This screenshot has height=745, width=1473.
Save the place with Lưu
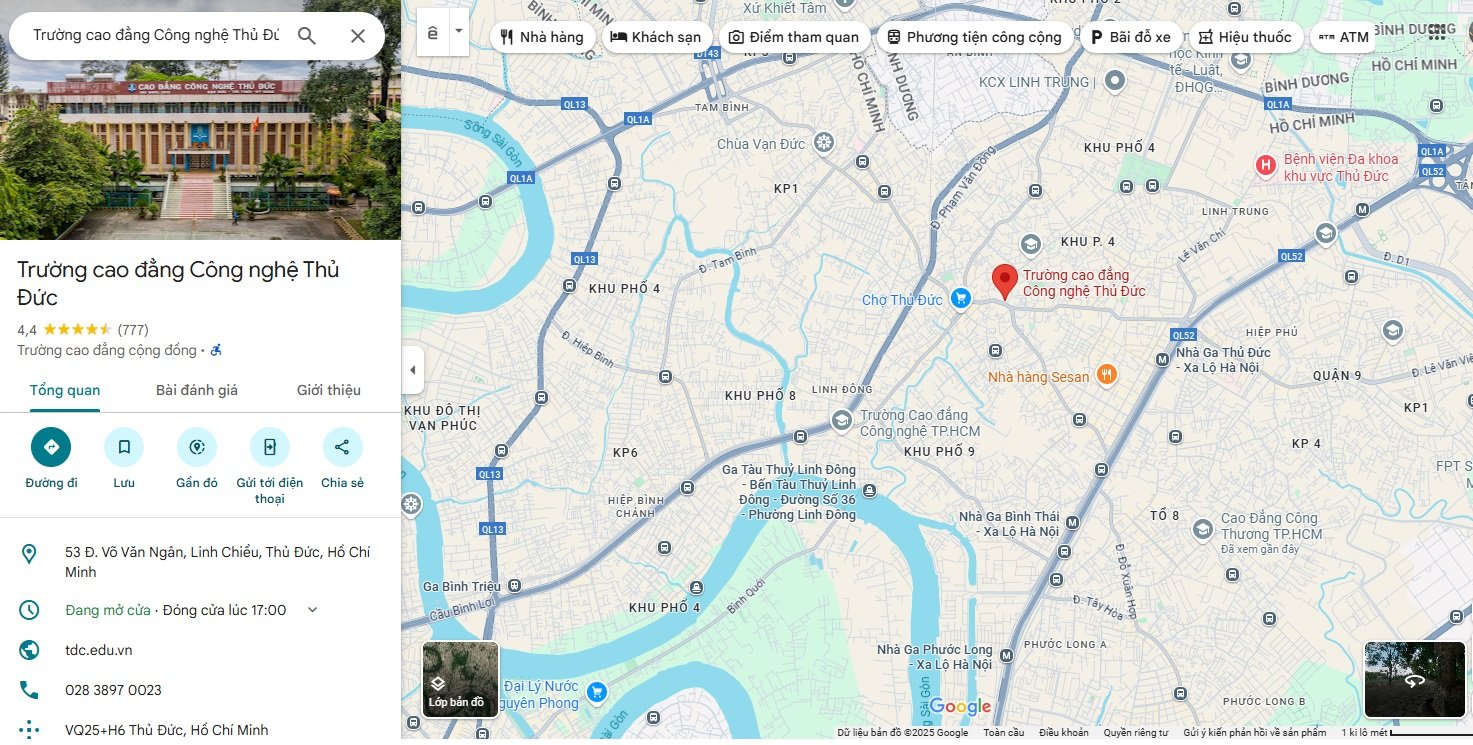click(x=124, y=447)
